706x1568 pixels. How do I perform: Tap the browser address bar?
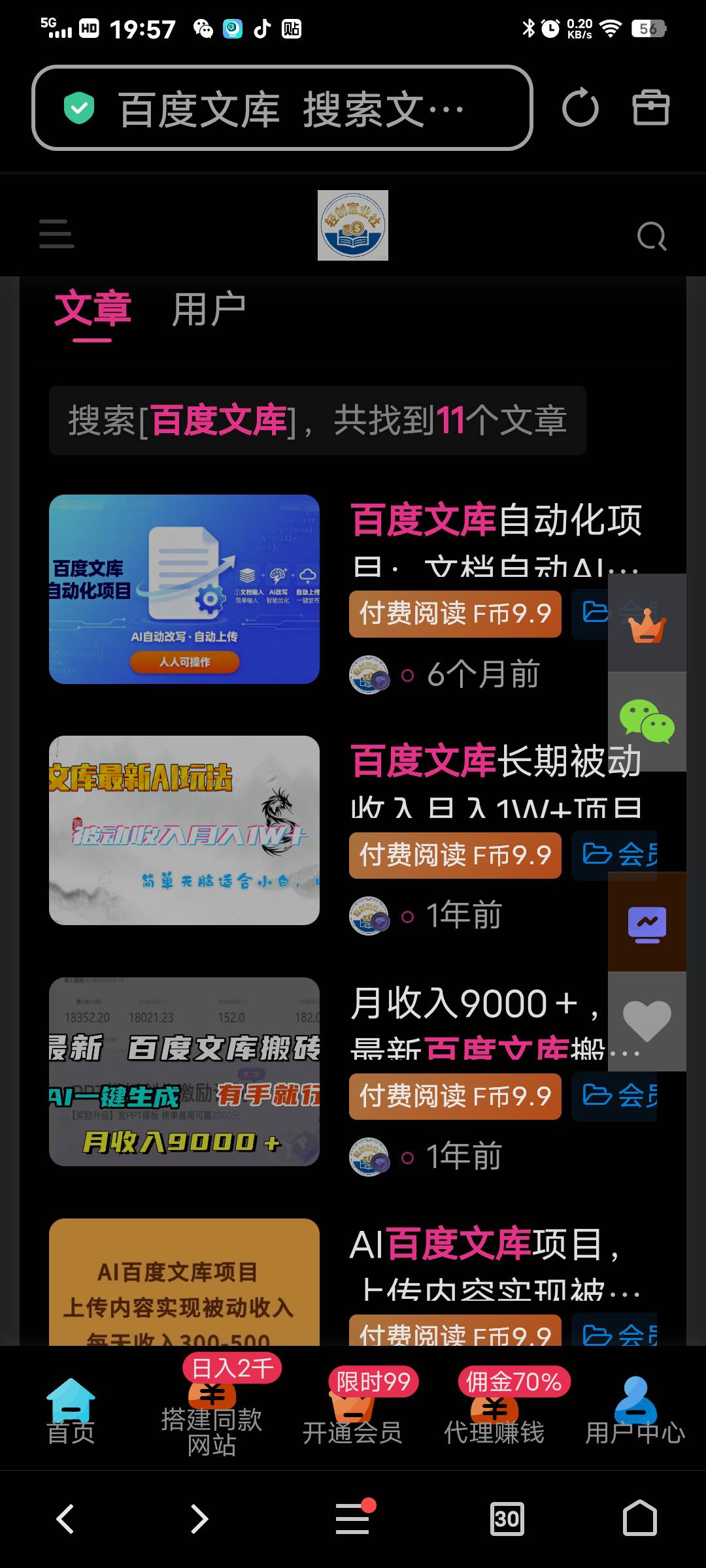click(281, 108)
